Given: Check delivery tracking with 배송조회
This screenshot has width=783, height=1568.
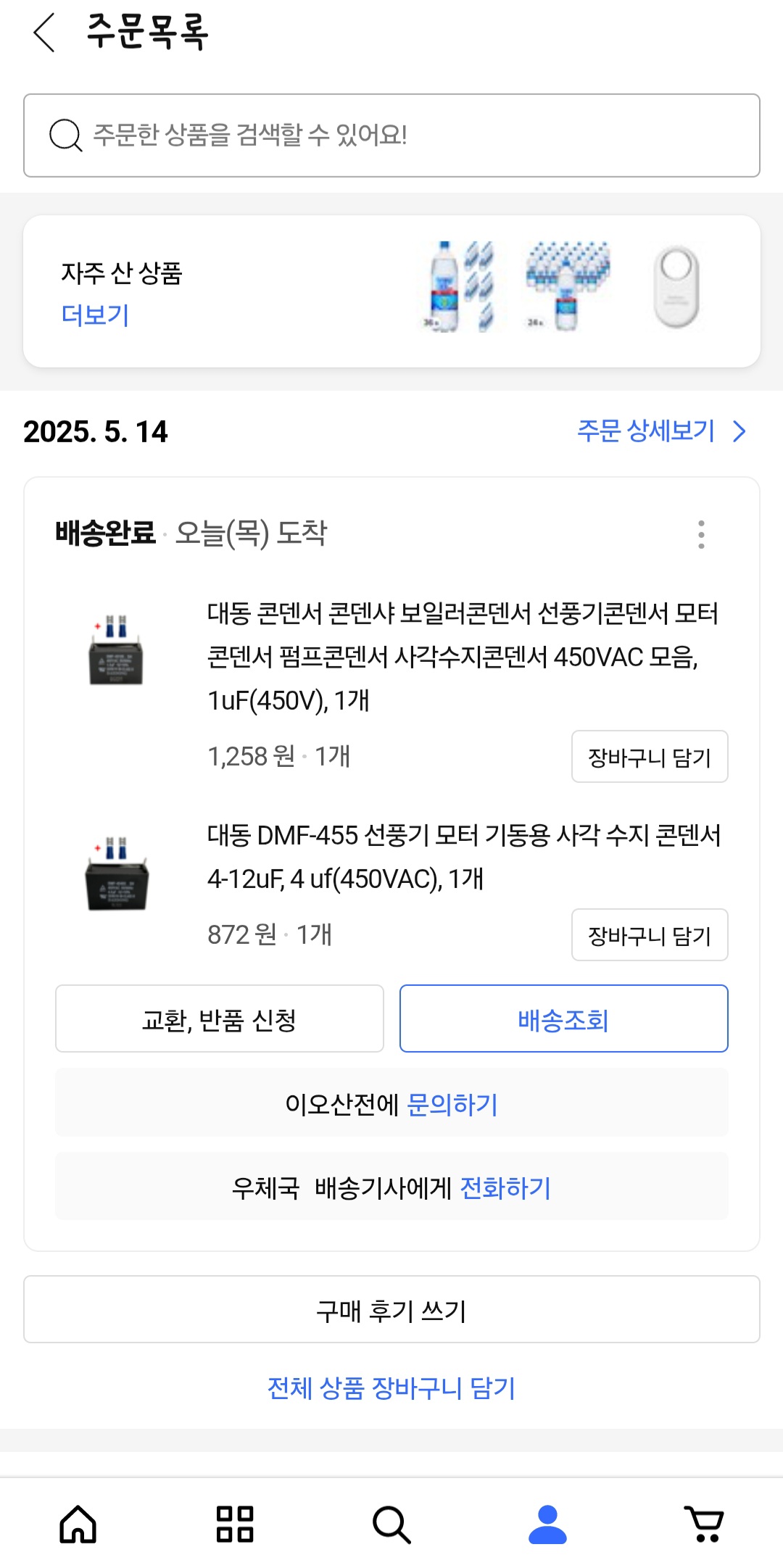Looking at the screenshot, I should pyautogui.click(x=564, y=1019).
